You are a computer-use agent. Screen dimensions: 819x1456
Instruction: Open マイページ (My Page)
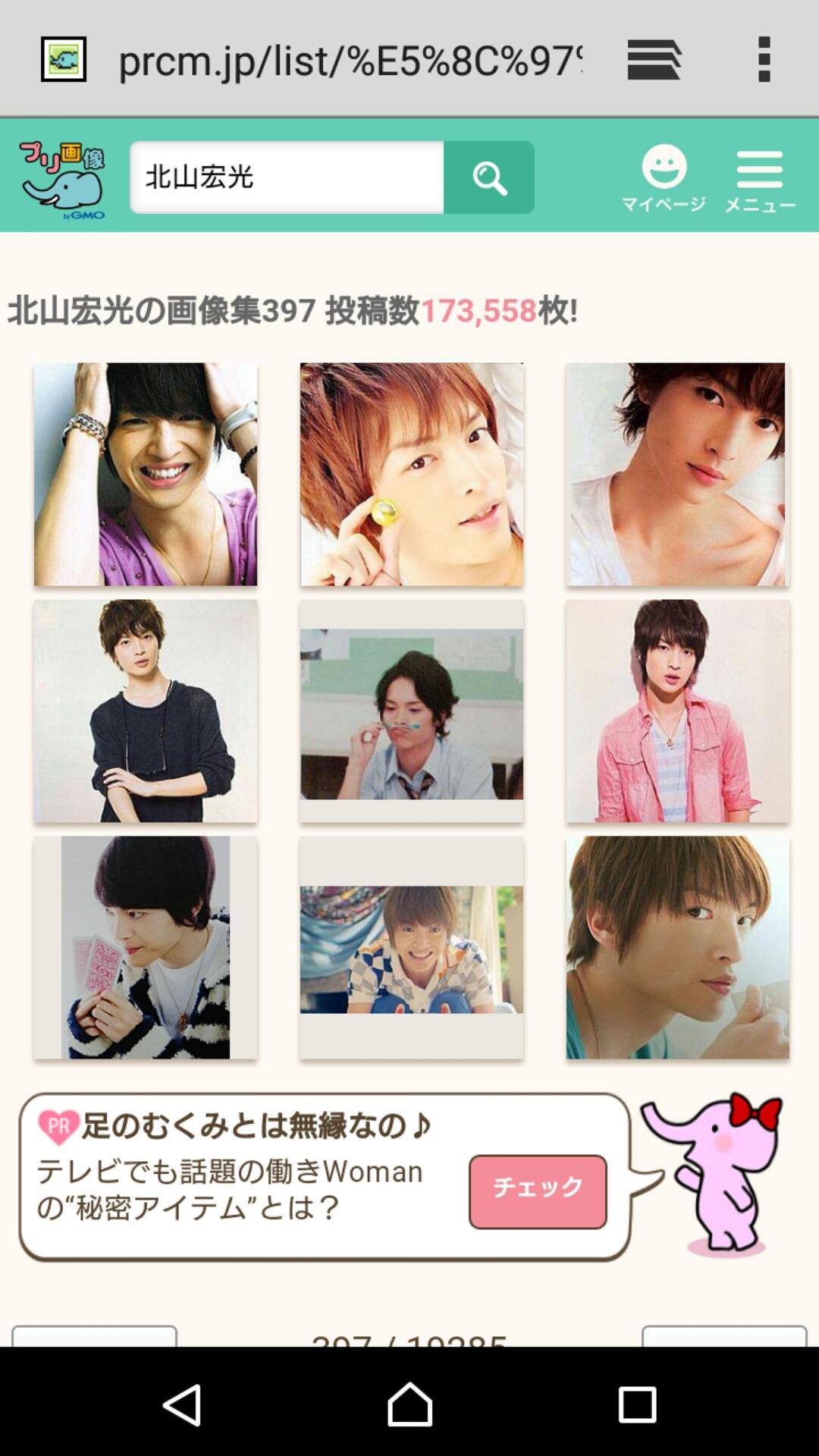point(664,178)
